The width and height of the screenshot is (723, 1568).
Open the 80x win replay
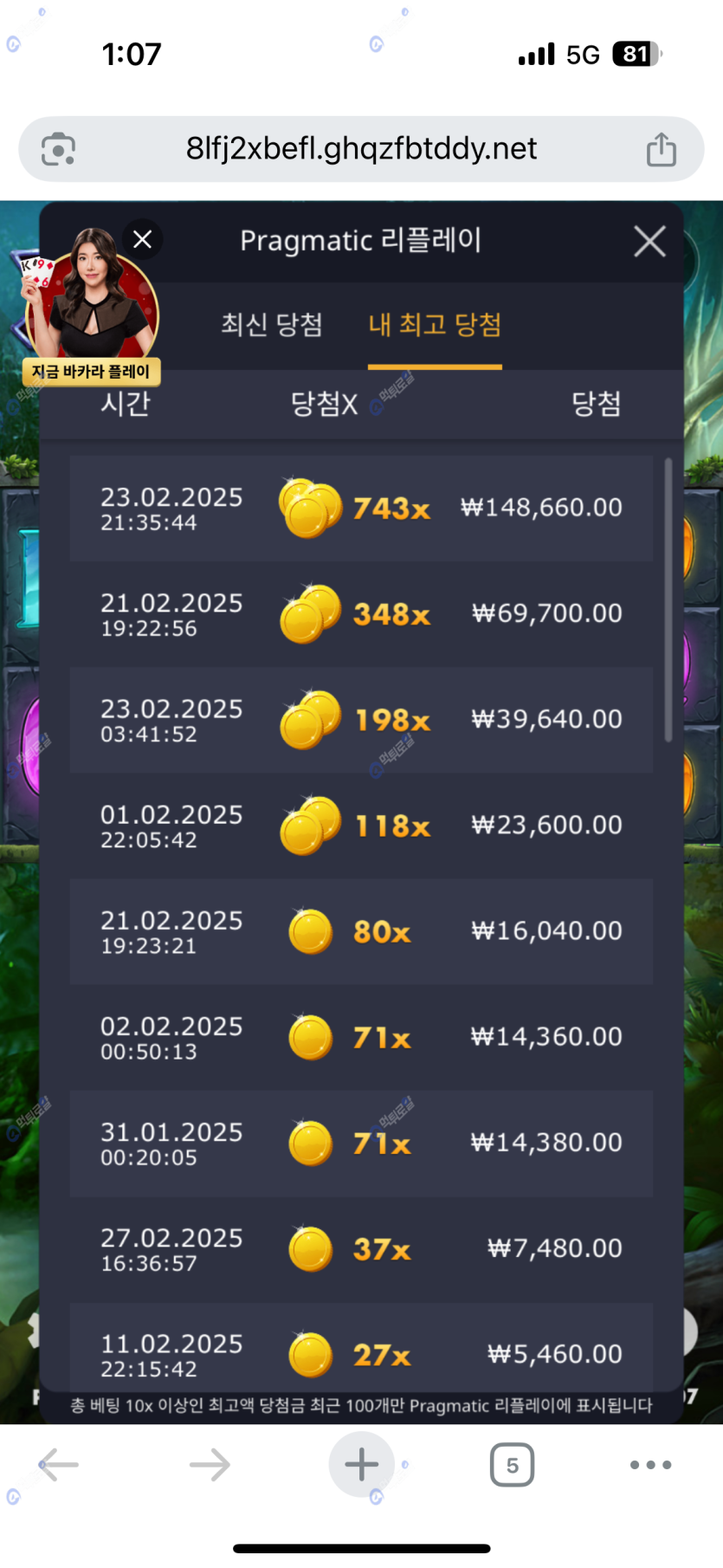(x=361, y=931)
